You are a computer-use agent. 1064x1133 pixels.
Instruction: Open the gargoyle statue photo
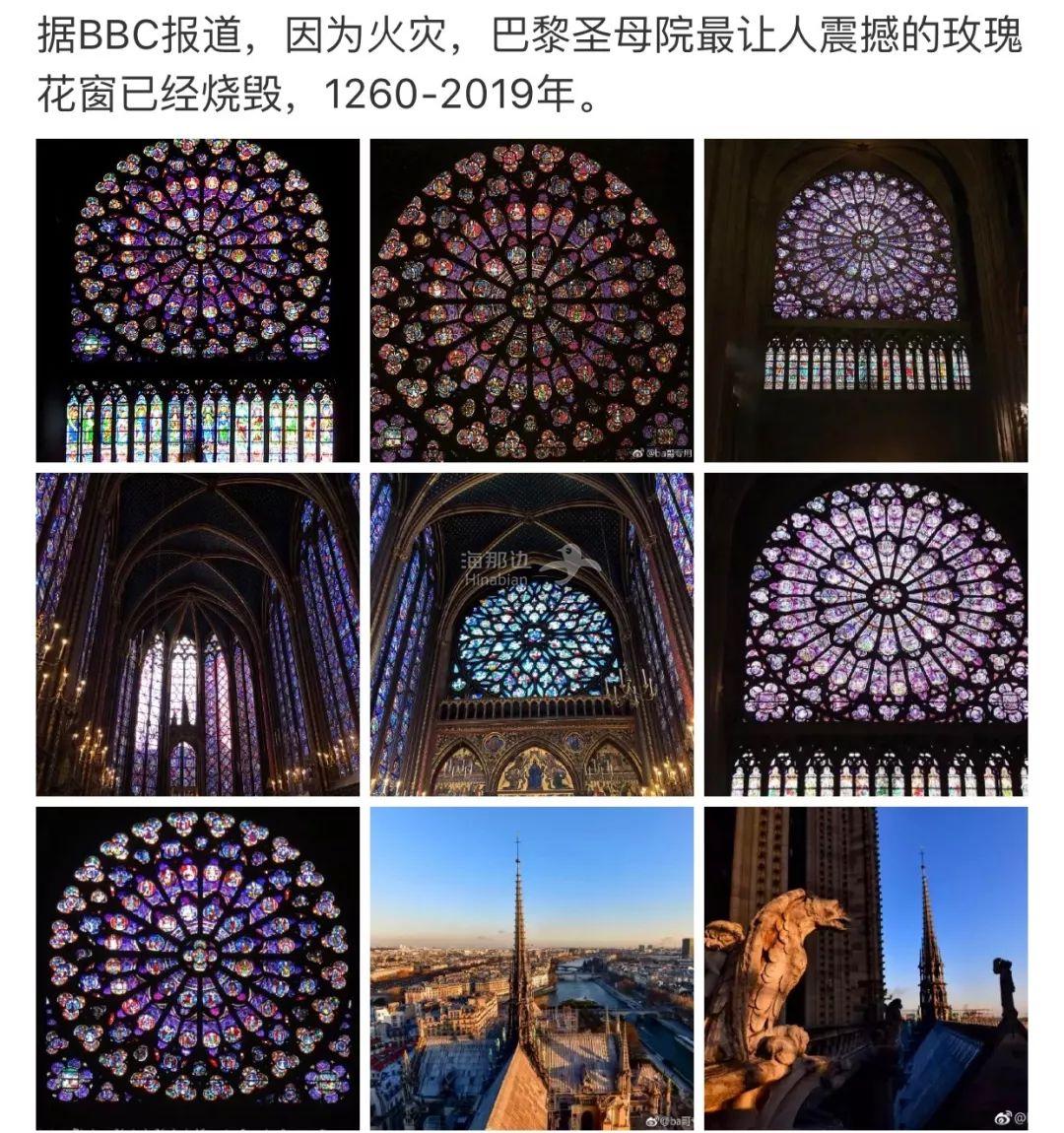coord(865,967)
